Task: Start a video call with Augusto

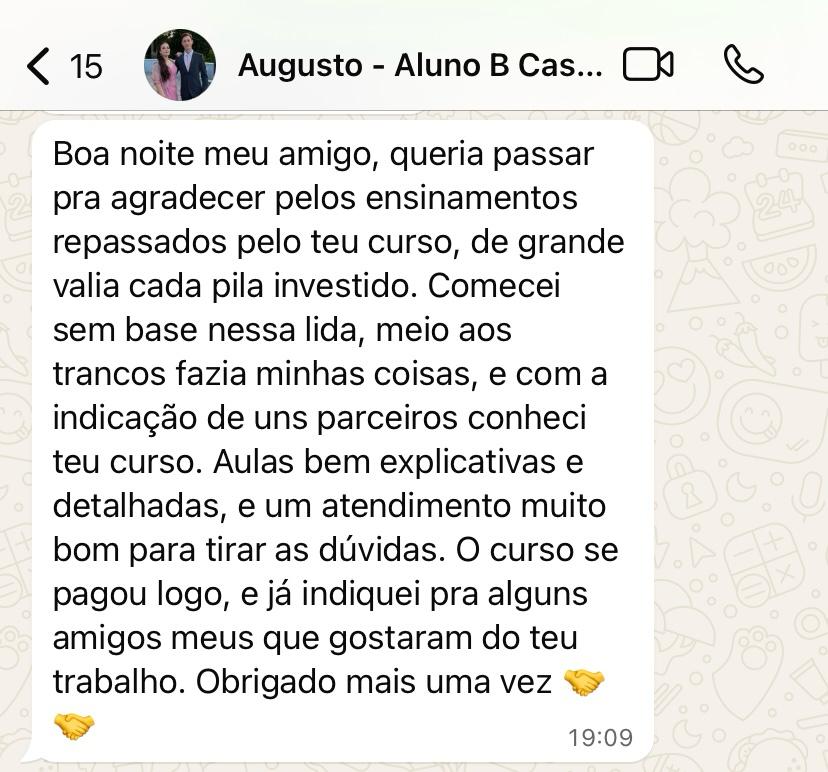Action: coord(648,66)
